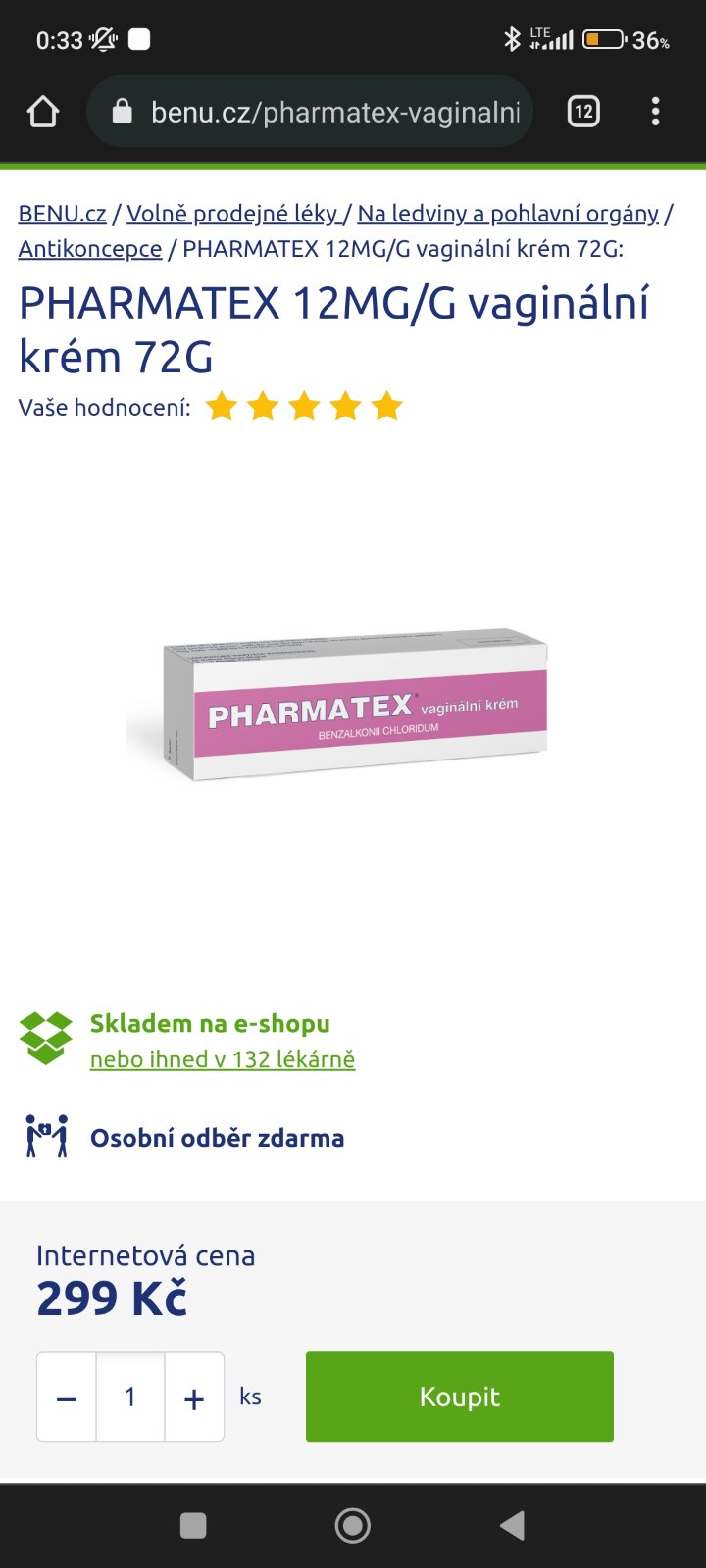Increase quantity with the plus button

[194, 1398]
